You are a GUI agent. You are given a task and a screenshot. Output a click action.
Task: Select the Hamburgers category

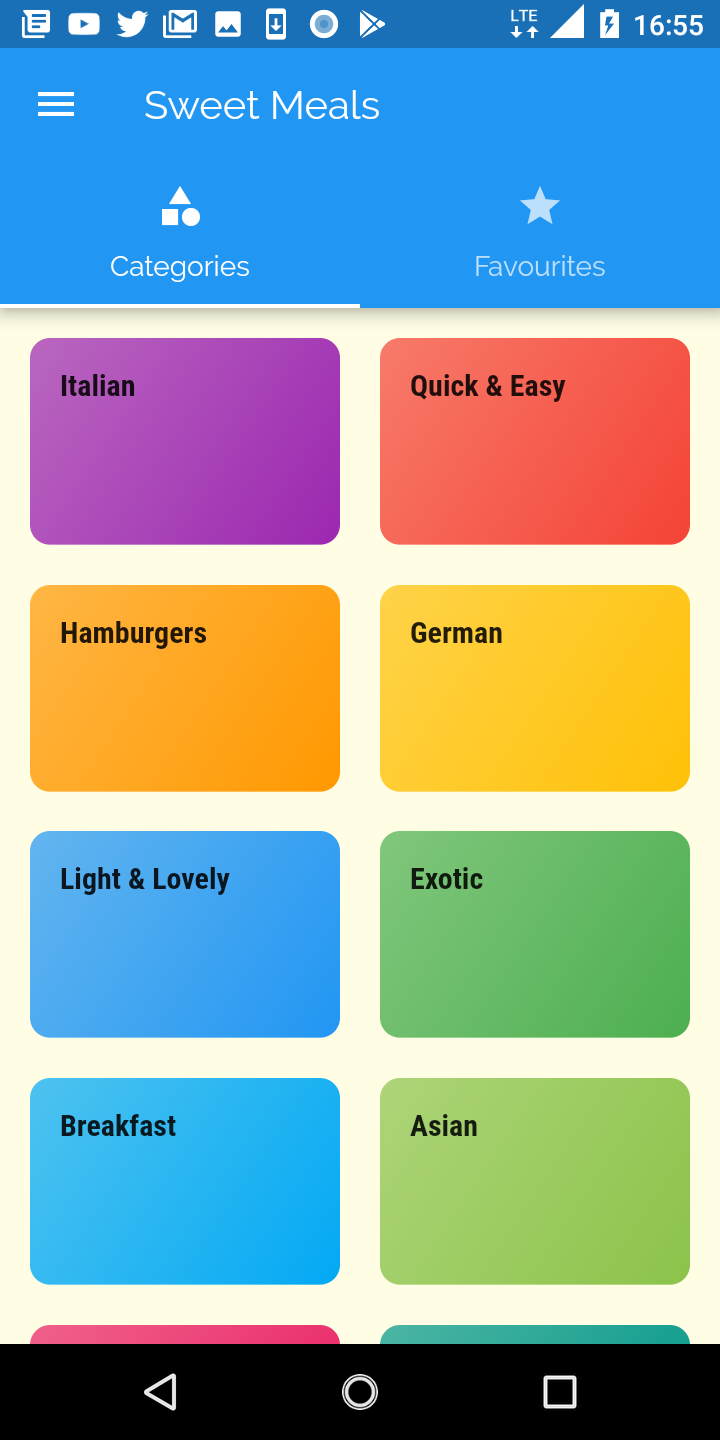click(184, 688)
